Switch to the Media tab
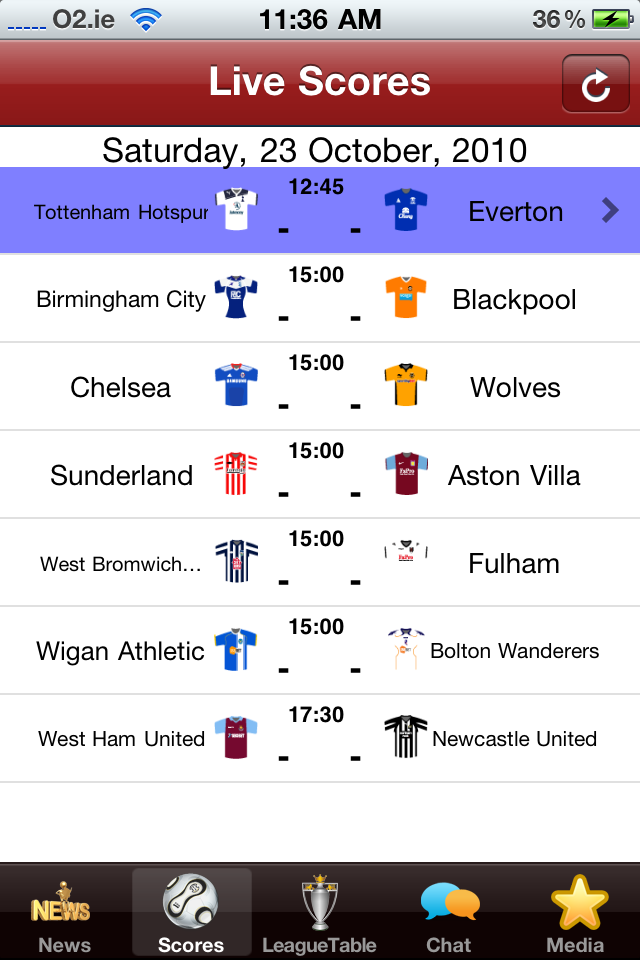 coord(576,914)
